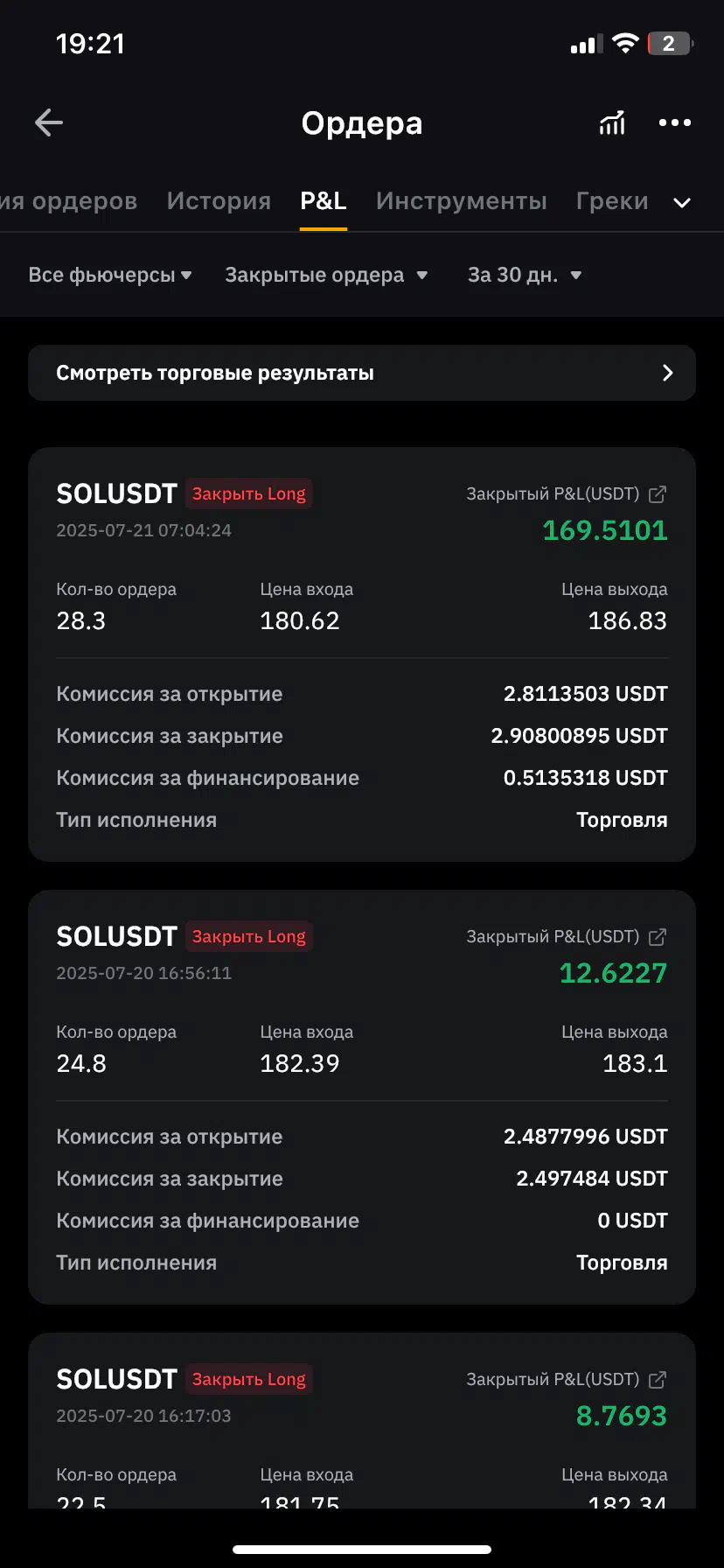Open the chart analytics icon
Viewport: 724px width, 1568px height.
point(612,122)
